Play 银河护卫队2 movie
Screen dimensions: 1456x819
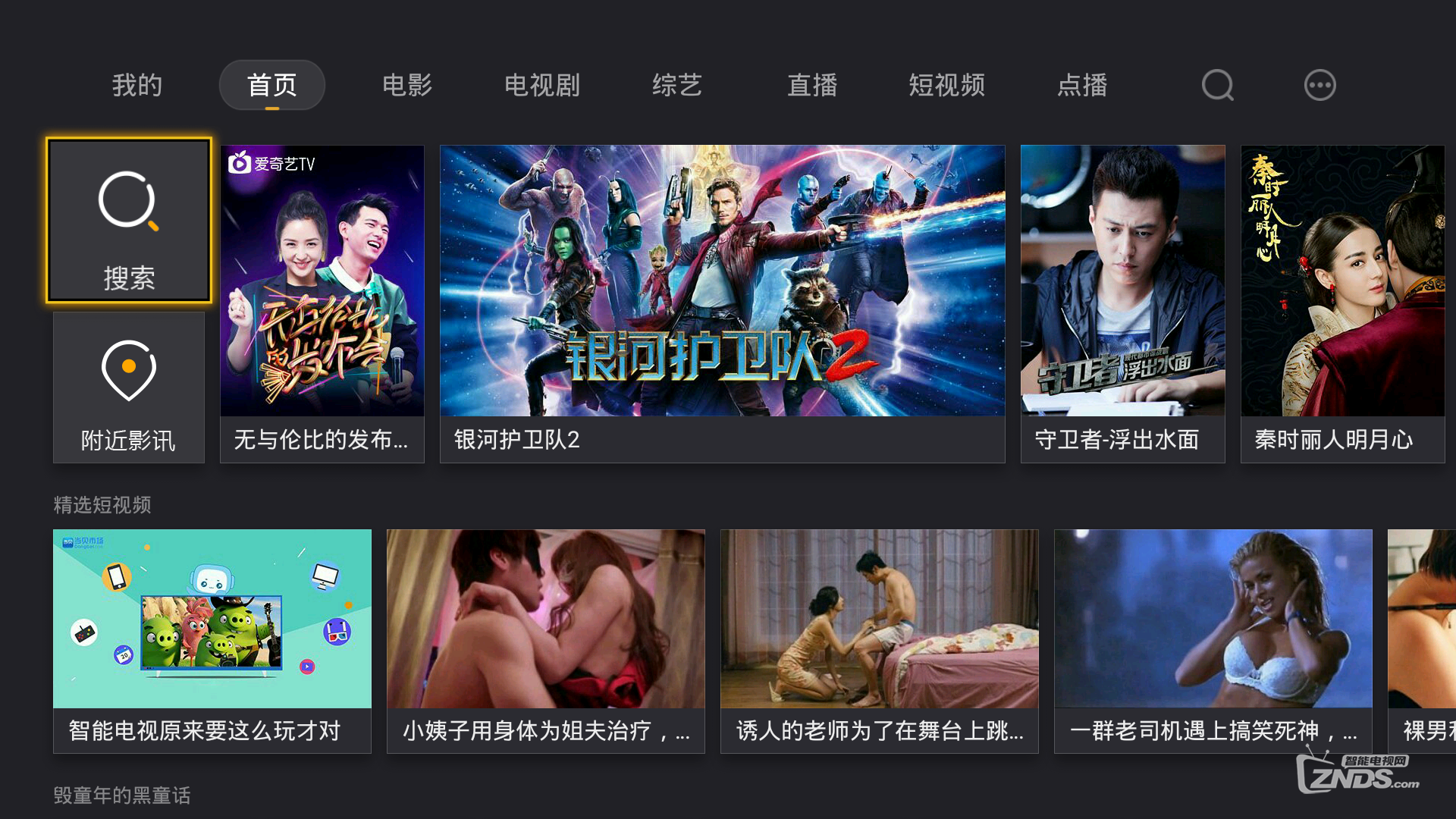tap(722, 303)
